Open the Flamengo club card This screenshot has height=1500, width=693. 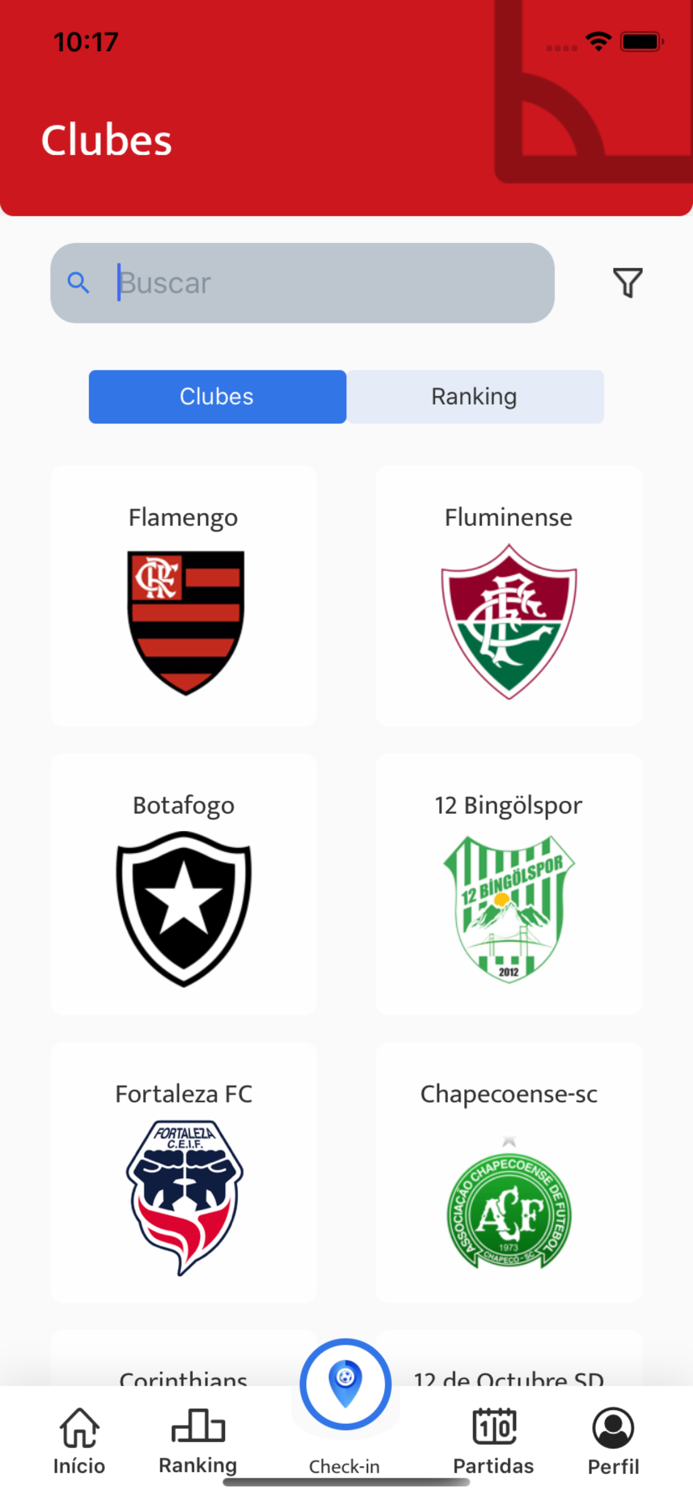tap(184, 596)
